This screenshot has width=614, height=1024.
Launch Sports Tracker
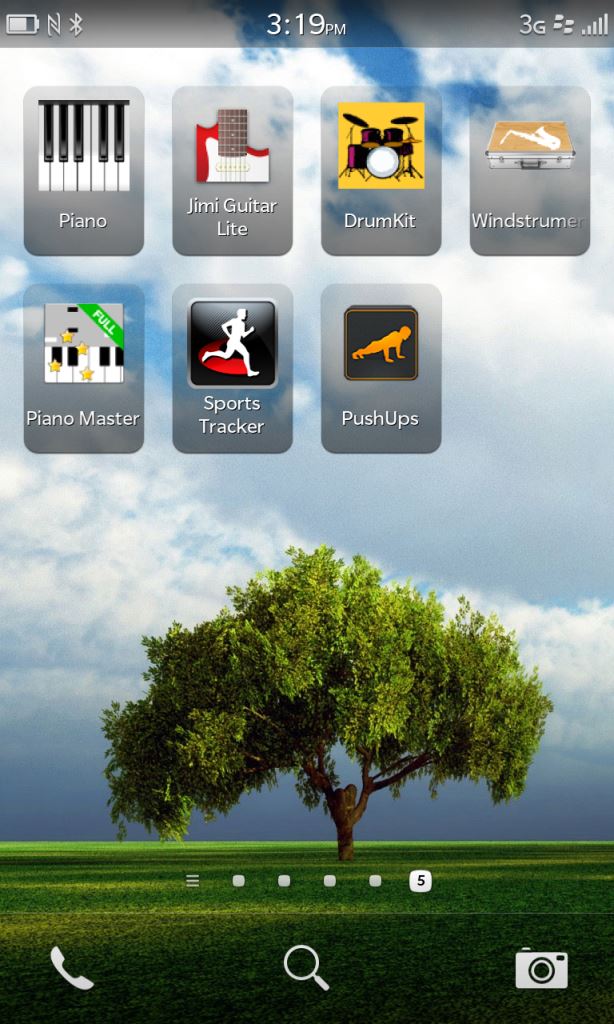click(232, 367)
